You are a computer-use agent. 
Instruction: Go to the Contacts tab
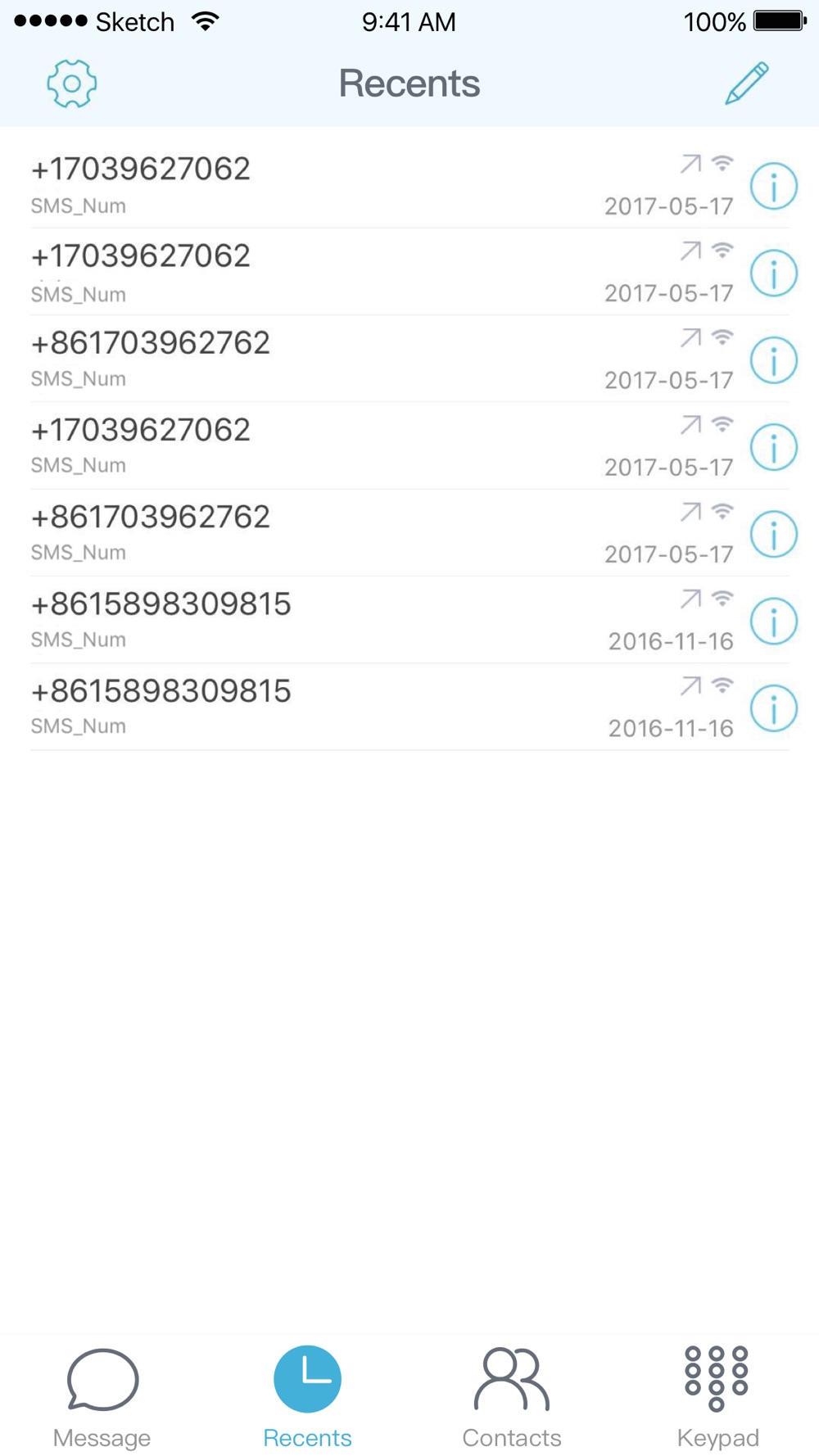pyautogui.click(x=512, y=1398)
